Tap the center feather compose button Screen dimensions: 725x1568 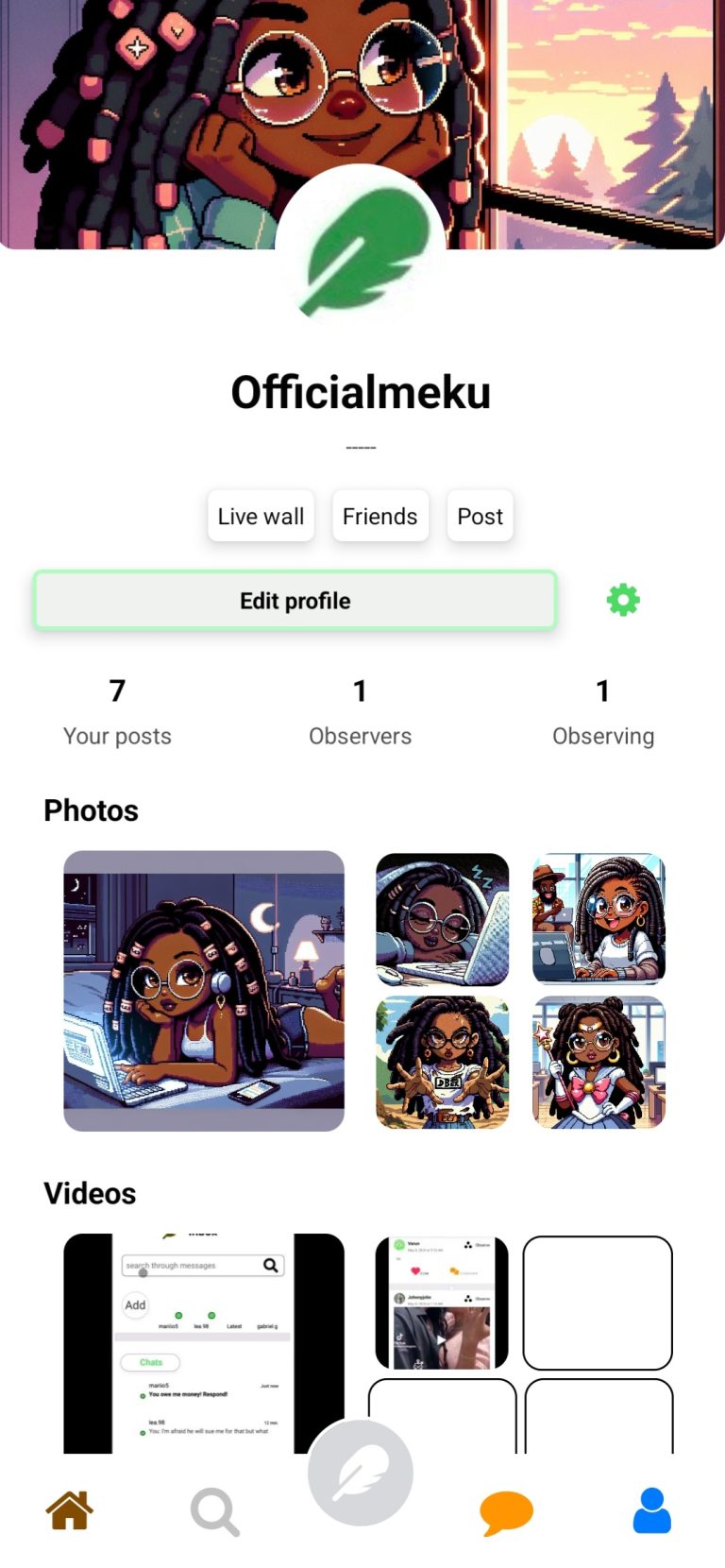click(x=361, y=1474)
